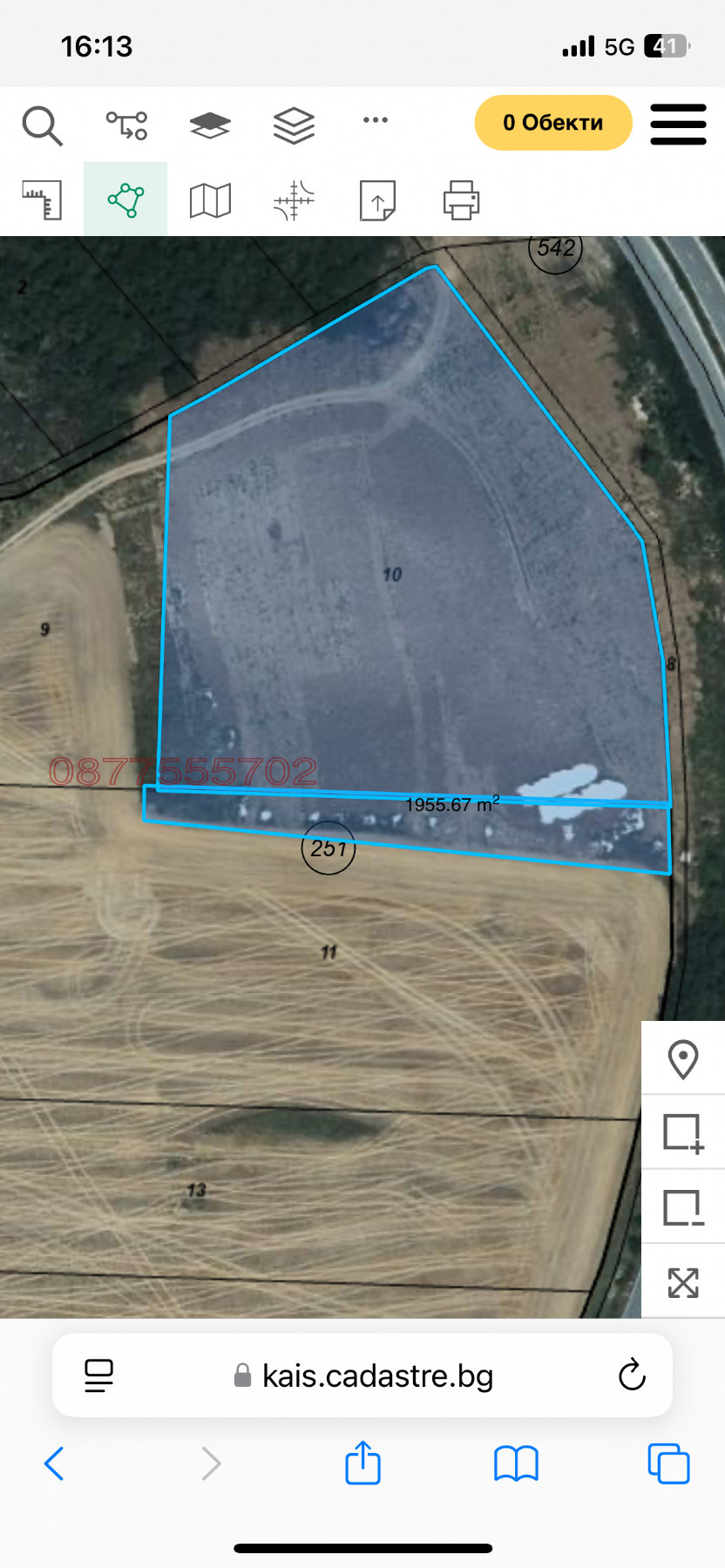Open the route/nodes tool icon
The width and height of the screenshot is (725, 1568).
click(x=126, y=125)
